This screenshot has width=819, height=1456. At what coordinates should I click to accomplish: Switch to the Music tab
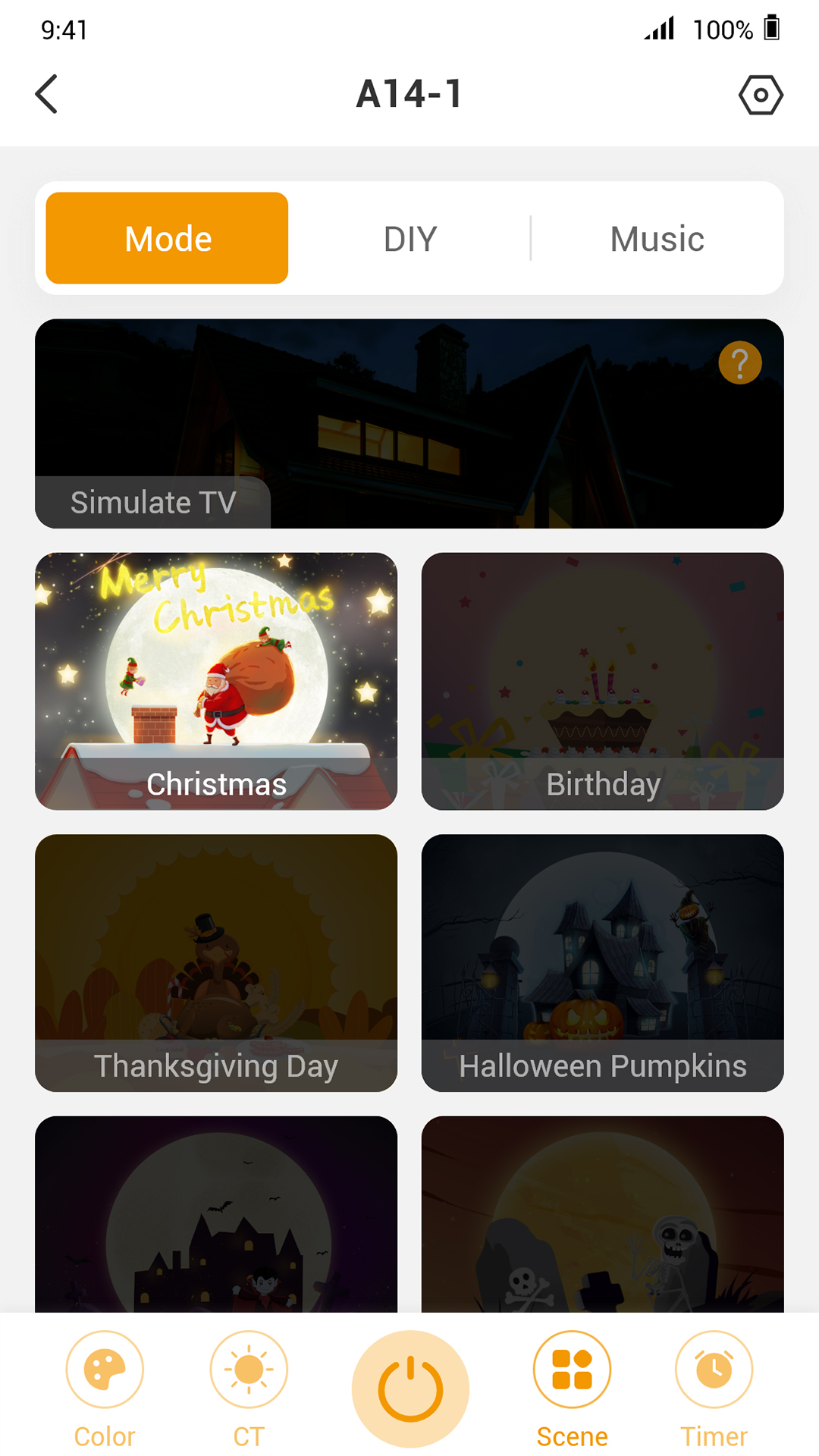pyautogui.click(x=657, y=239)
